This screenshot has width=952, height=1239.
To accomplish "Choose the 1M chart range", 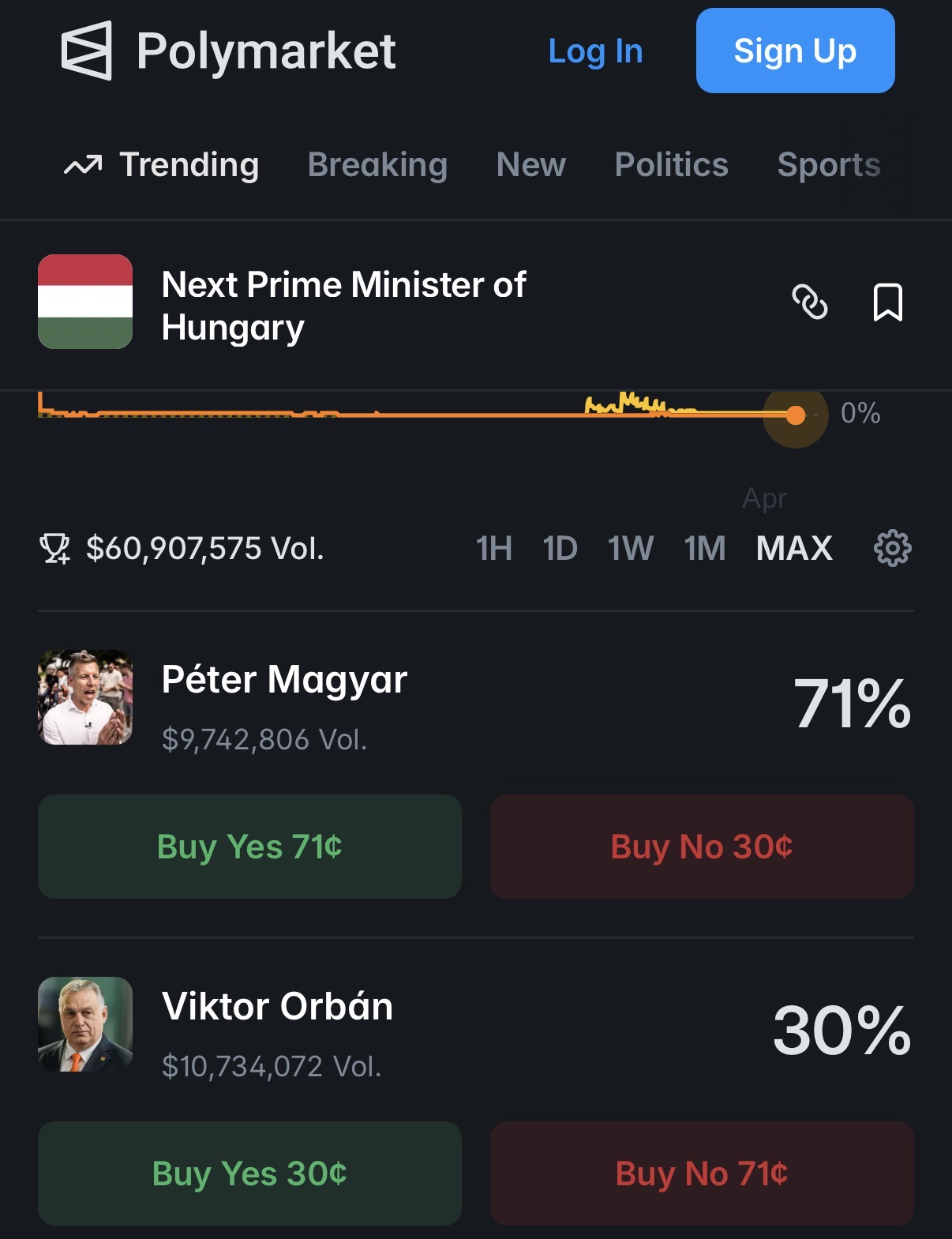I will coord(704,548).
